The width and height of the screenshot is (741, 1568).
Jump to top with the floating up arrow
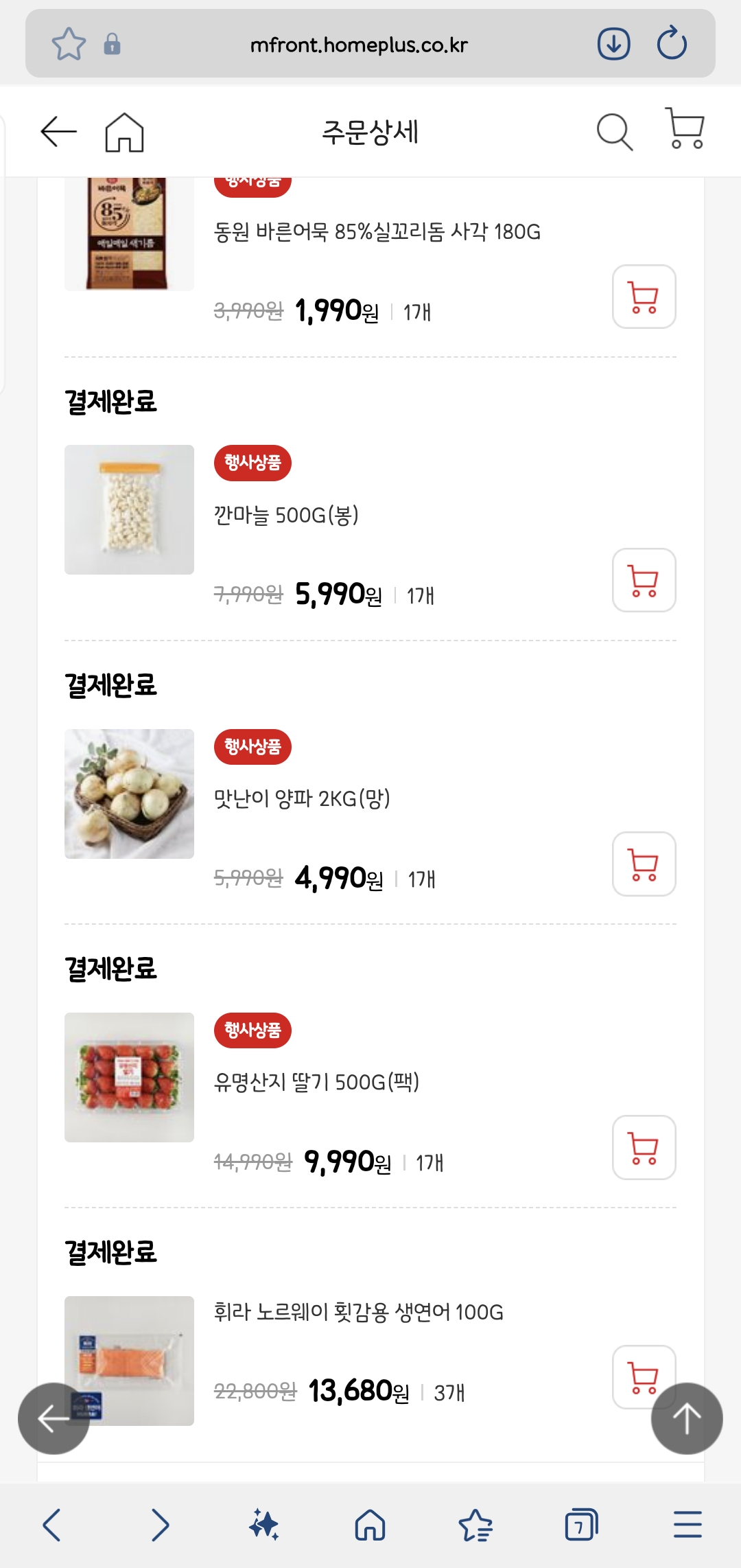pyautogui.click(x=686, y=1418)
